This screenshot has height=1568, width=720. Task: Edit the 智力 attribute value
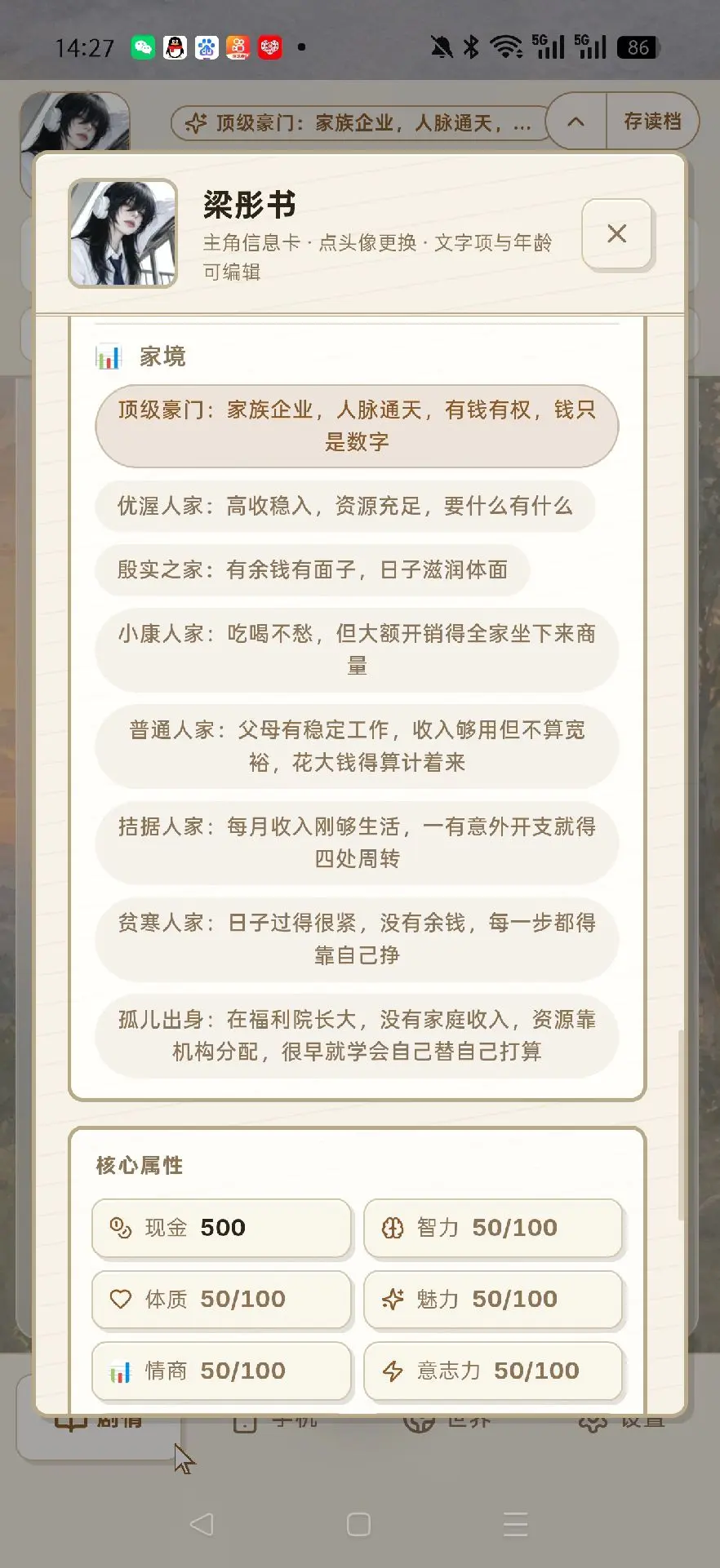tap(493, 1228)
